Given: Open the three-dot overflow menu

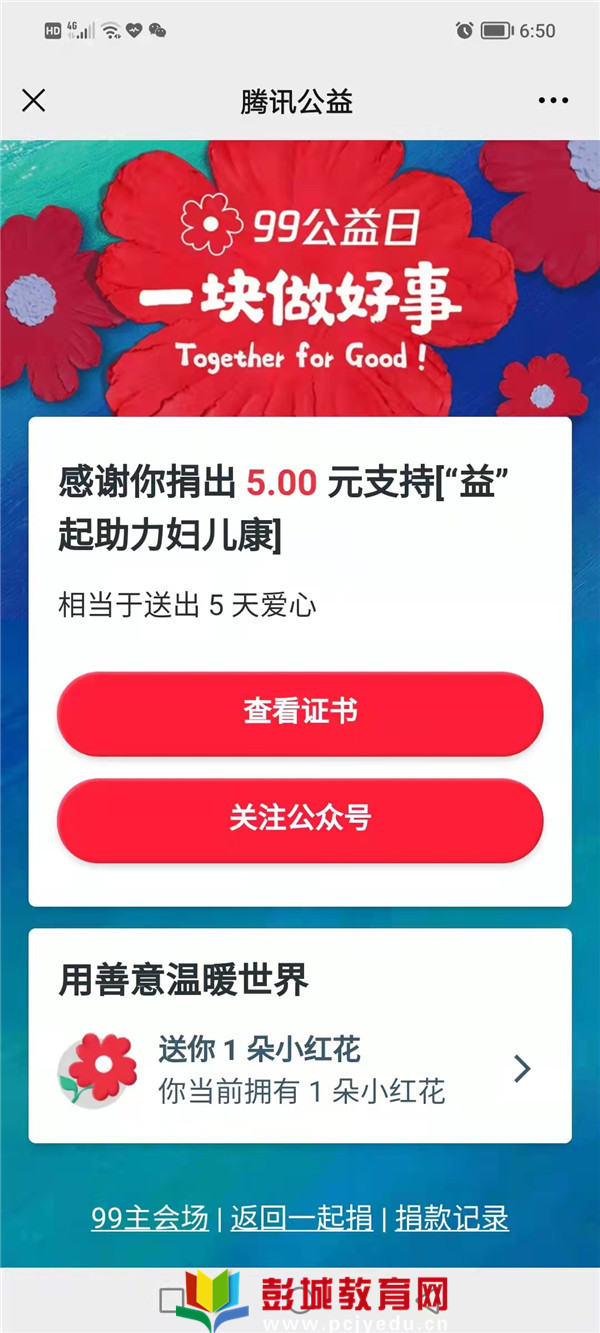Looking at the screenshot, I should 553,100.
